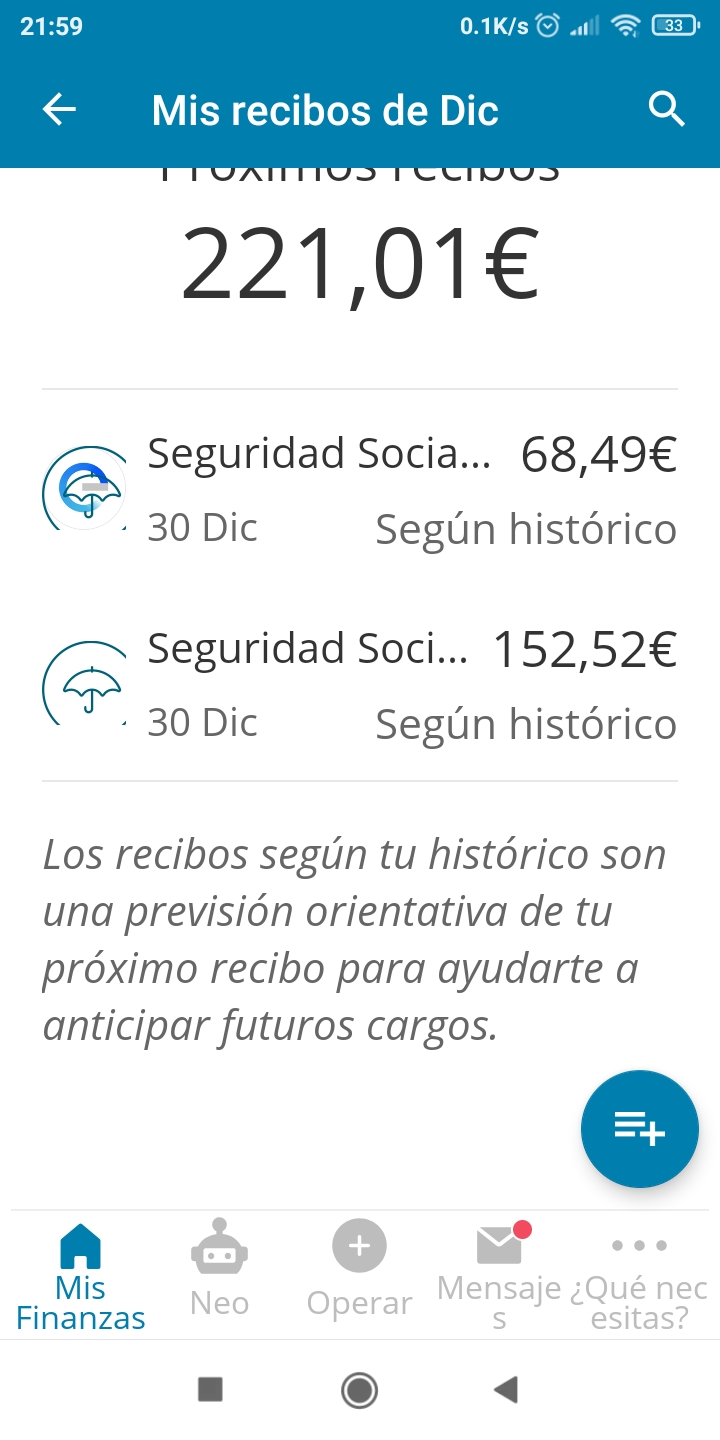Open the ¿Qué necesitas? dots icon
720x1440 pixels.
640,1245
